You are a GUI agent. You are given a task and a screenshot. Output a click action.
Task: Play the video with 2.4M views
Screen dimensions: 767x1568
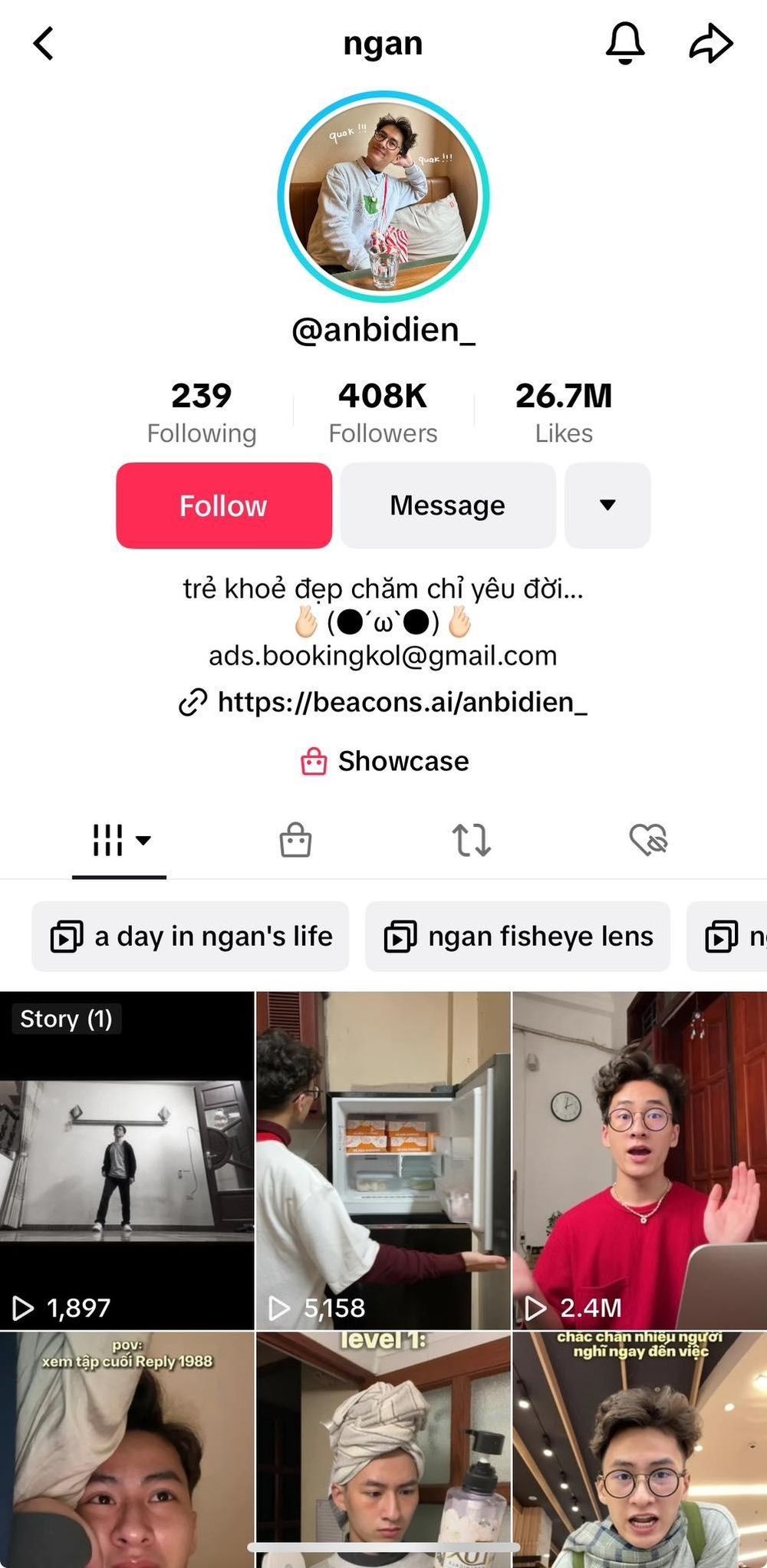[x=639, y=1160]
